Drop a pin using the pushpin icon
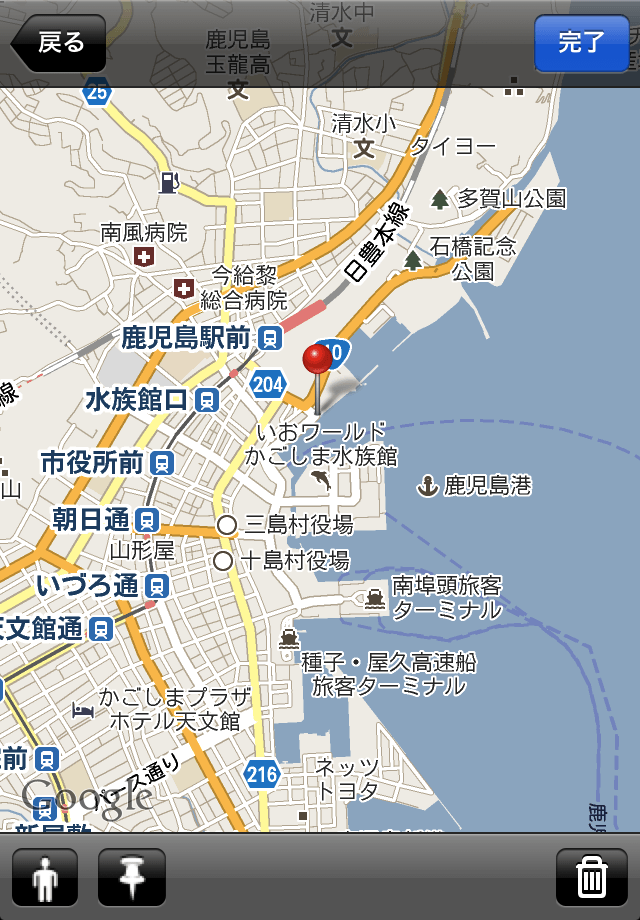This screenshot has width=640, height=920. tap(131, 877)
